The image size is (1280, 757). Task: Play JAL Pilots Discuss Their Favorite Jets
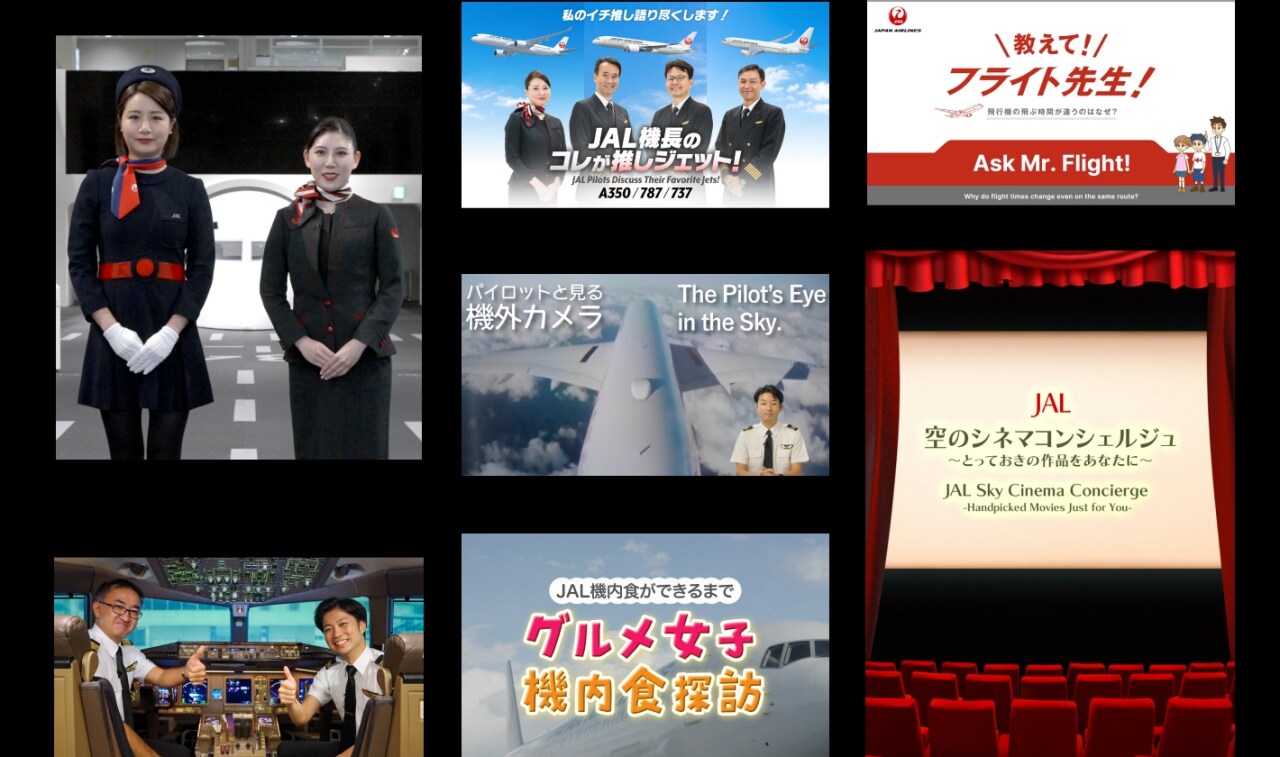pos(645,105)
